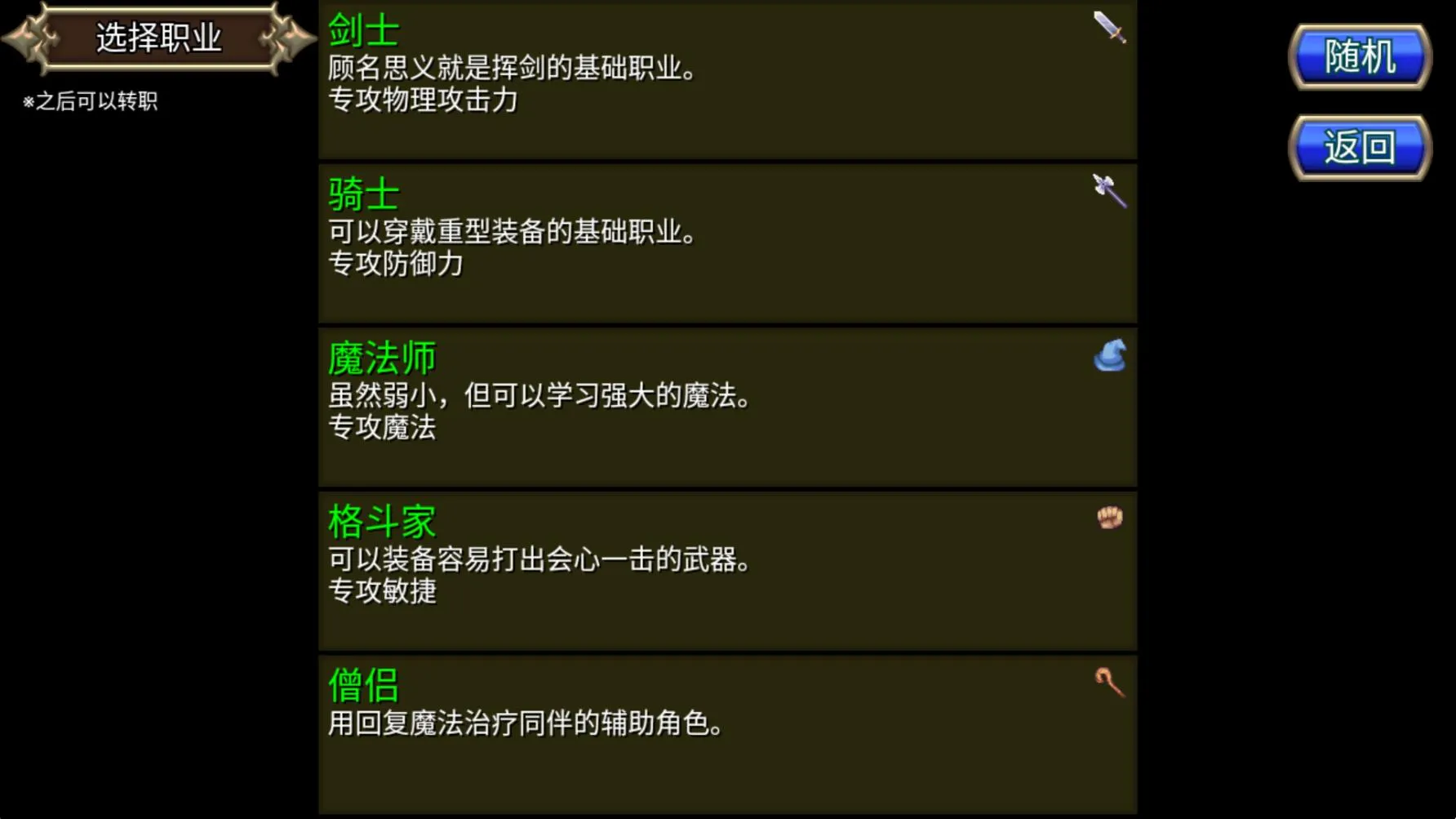Viewport: 1456px width, 819px height.
Task: Choose the 僧侣 monk class
Action: point(726,733)
